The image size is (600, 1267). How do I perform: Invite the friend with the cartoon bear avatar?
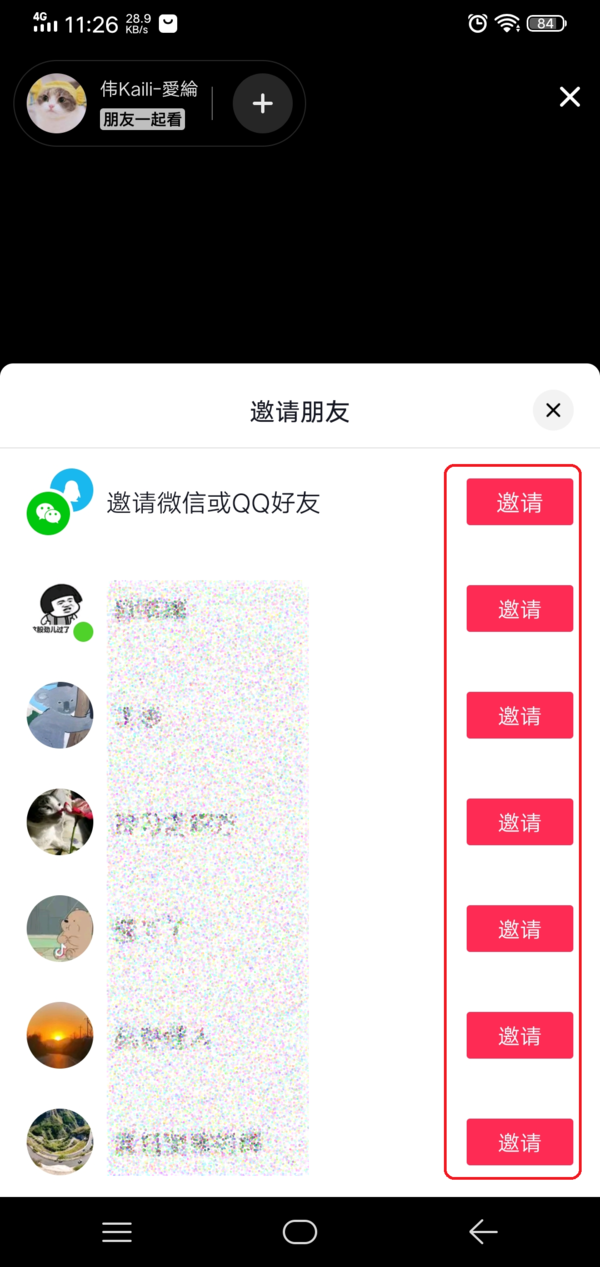(519, 929)
